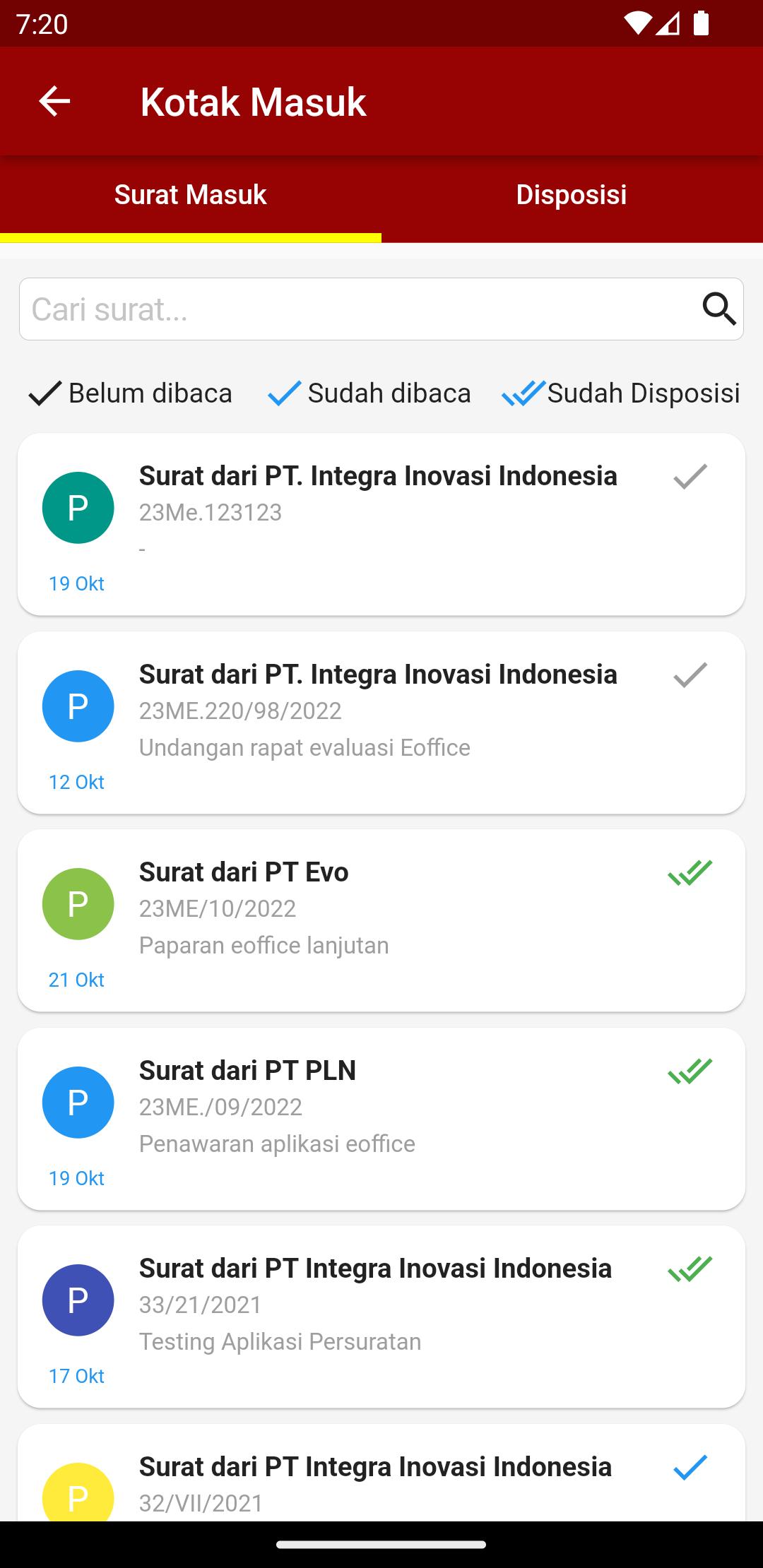Tap the green P avatar of the first letter
Screen dimensions: 763x1568
[78, 507]
